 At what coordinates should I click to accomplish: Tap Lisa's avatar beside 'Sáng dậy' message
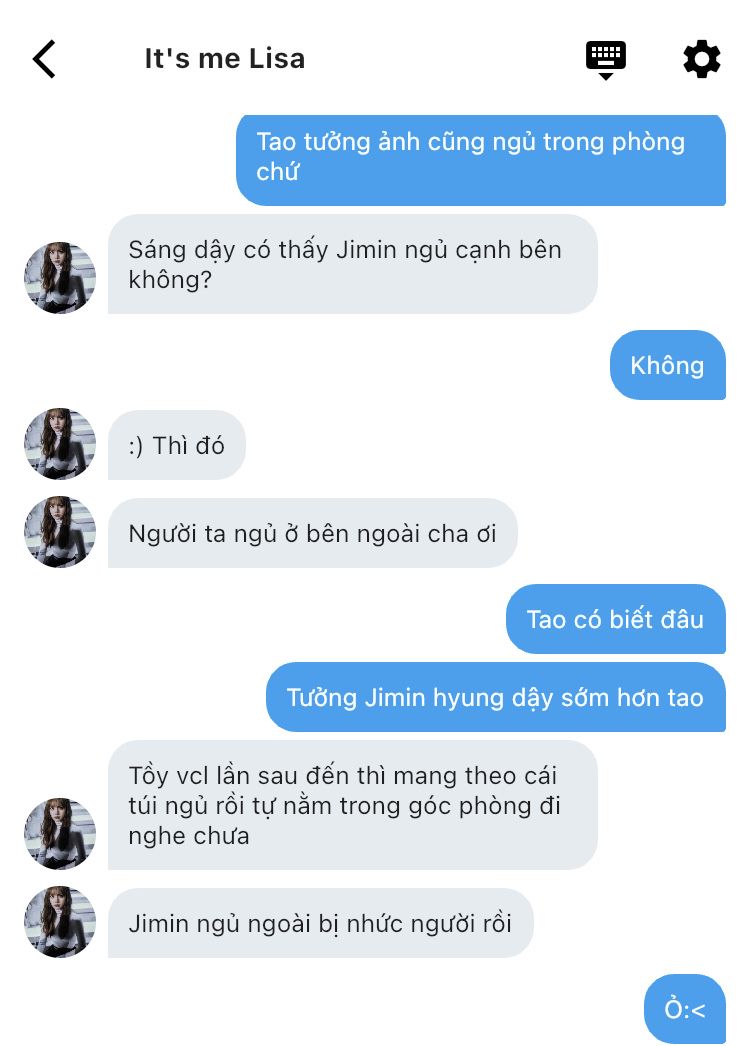60,277
